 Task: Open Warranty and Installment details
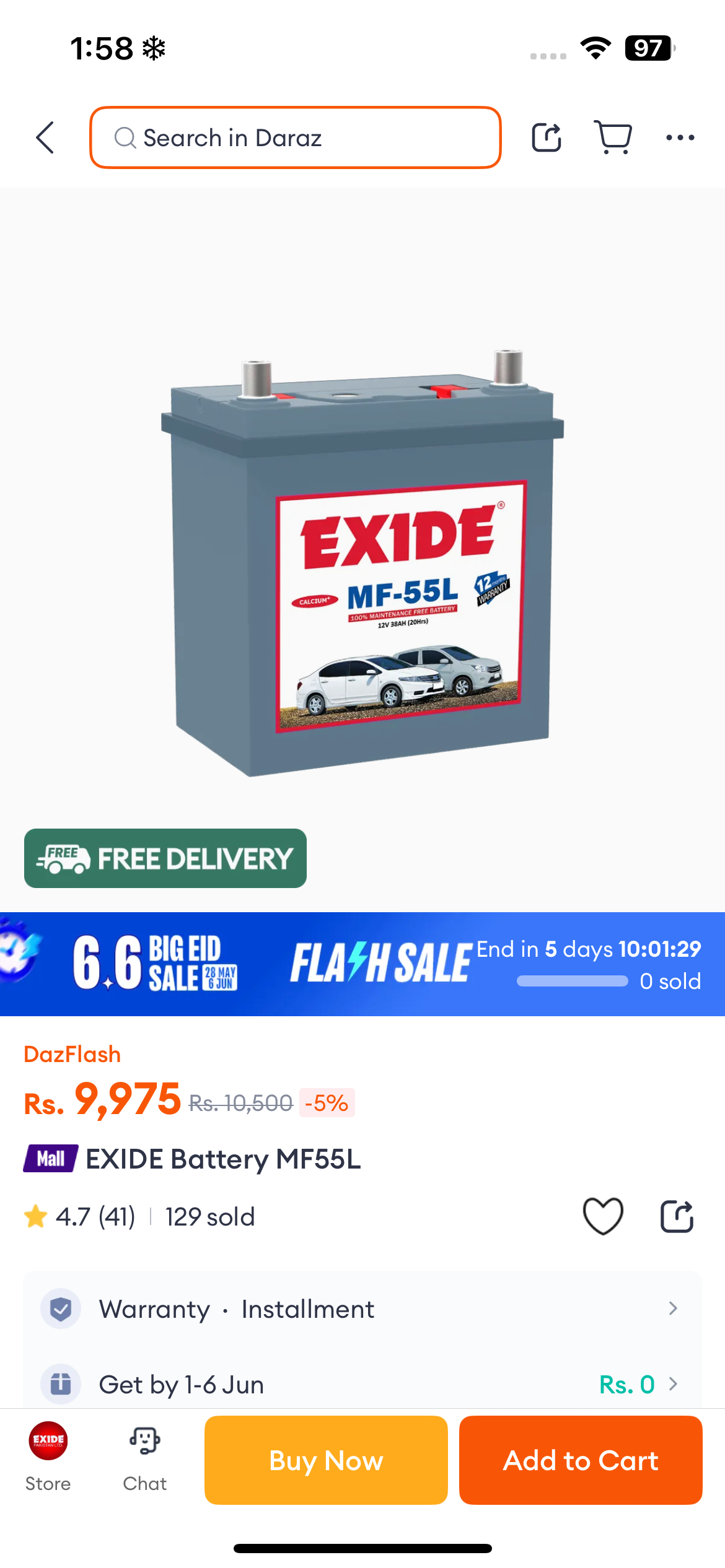click(x=362, y=1309)
